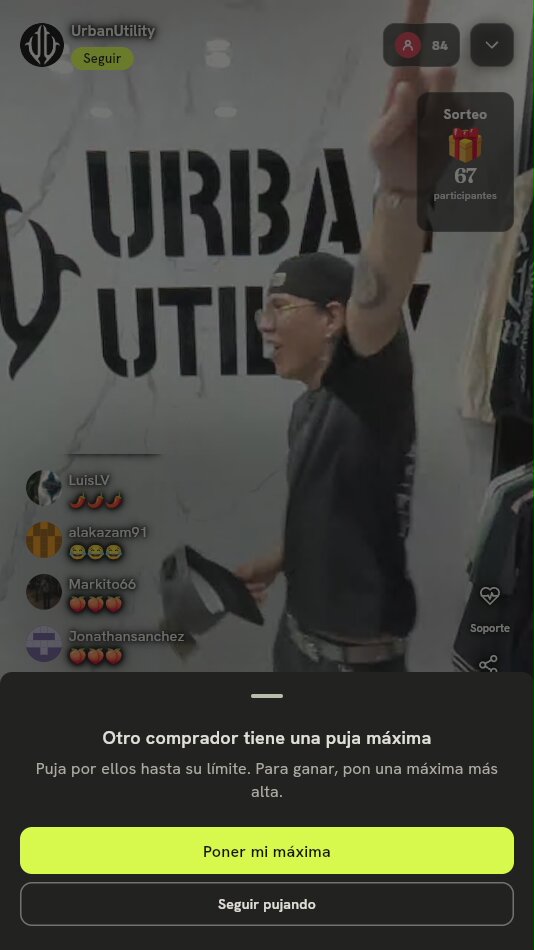Share this live stream

point(489,663)
